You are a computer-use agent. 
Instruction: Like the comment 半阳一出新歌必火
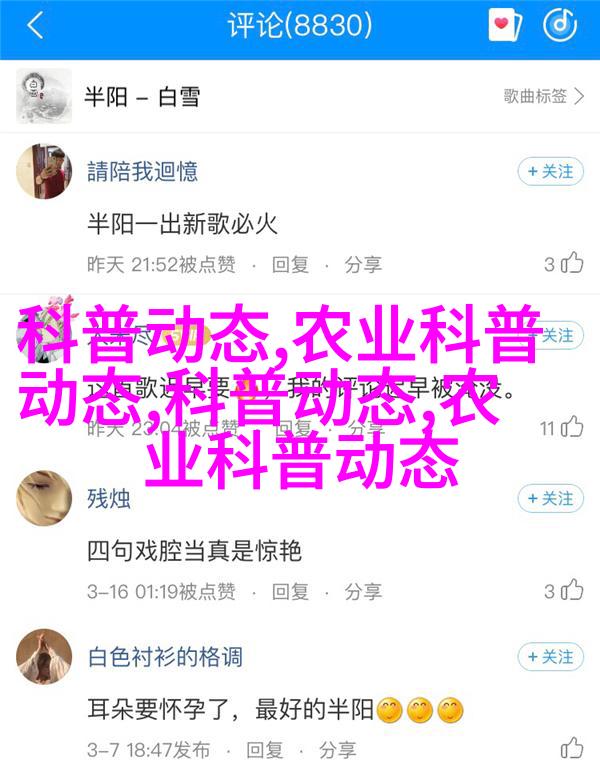(x=573, y=264)
